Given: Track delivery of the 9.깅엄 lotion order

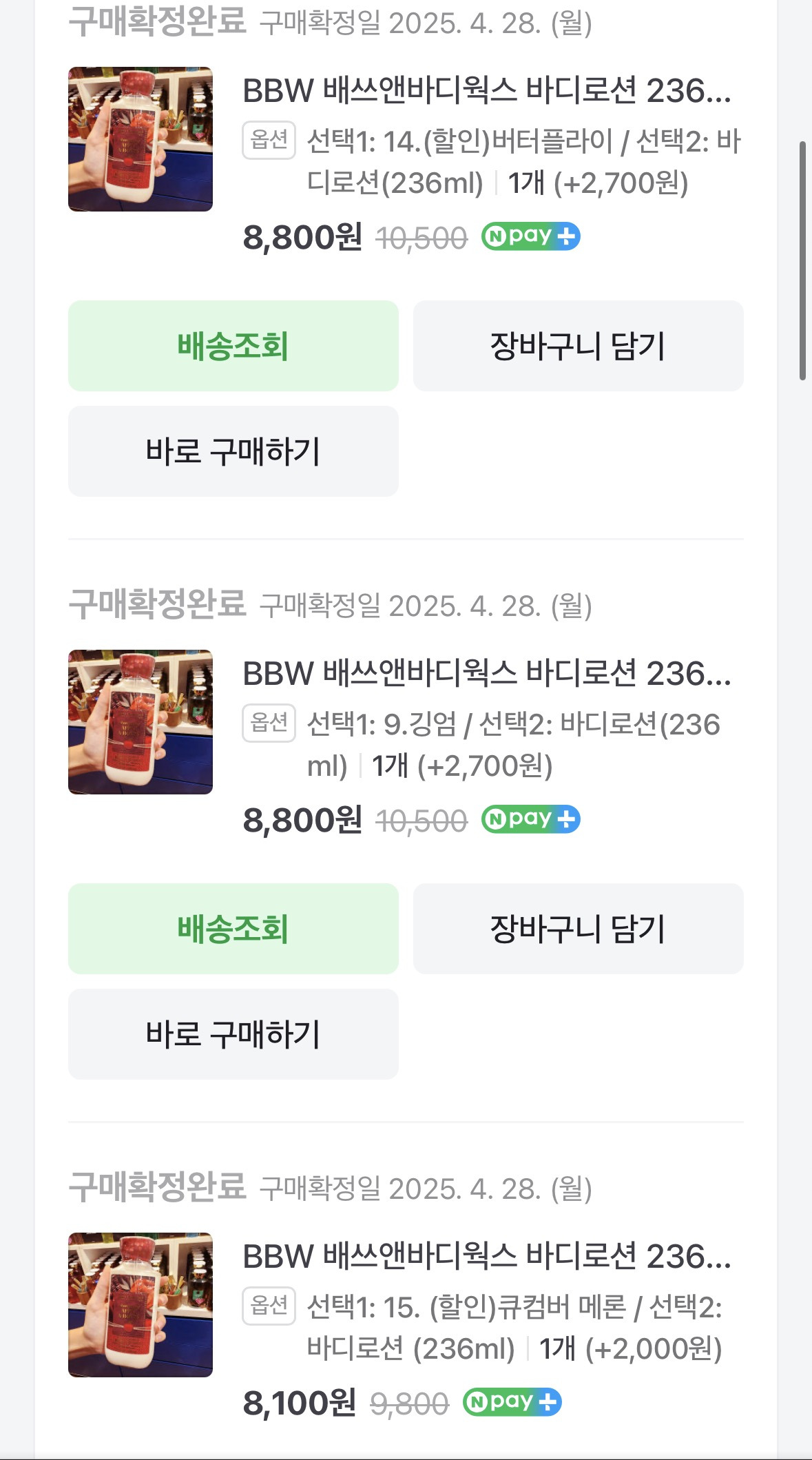Looking at the screenshot, I should (x=233, y=929).
